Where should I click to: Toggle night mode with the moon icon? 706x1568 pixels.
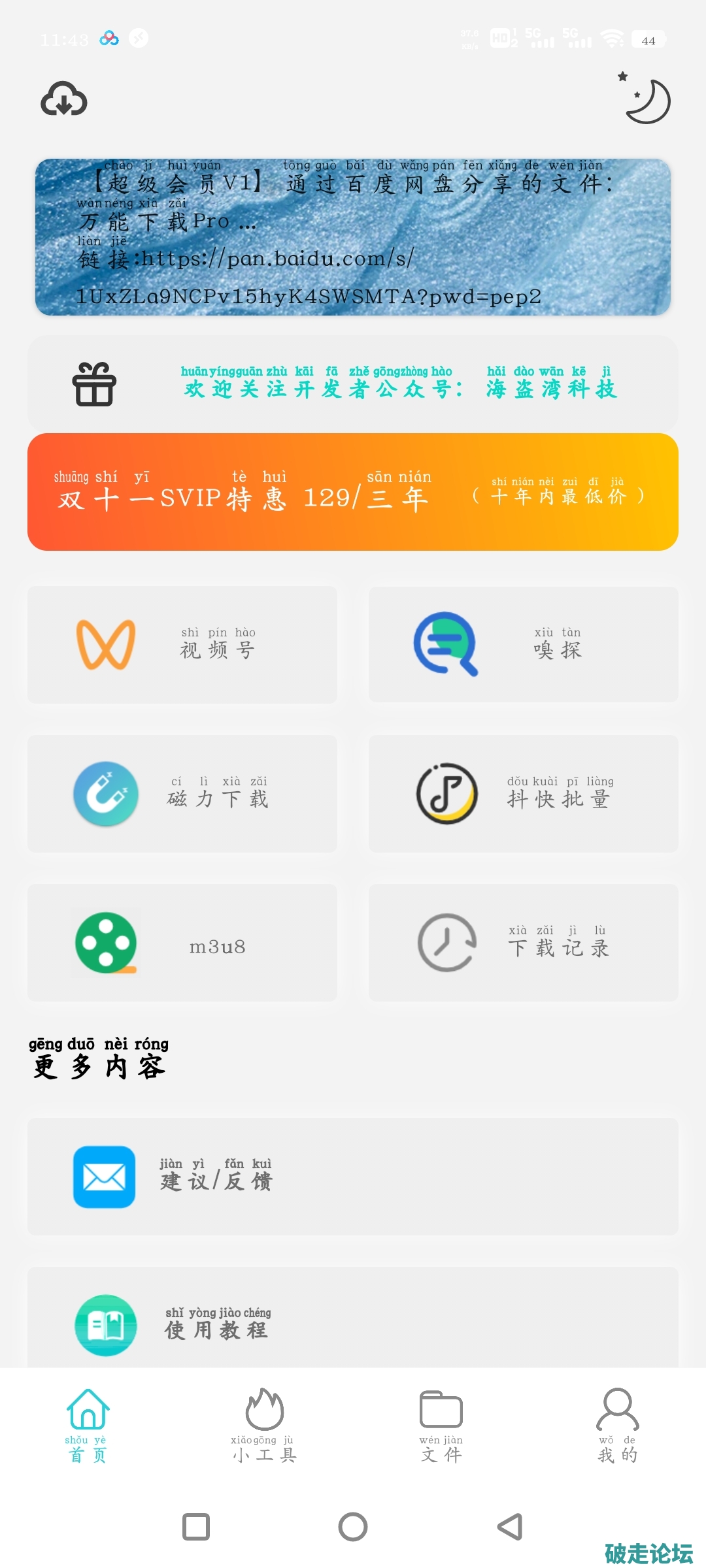tap(647, 100)
